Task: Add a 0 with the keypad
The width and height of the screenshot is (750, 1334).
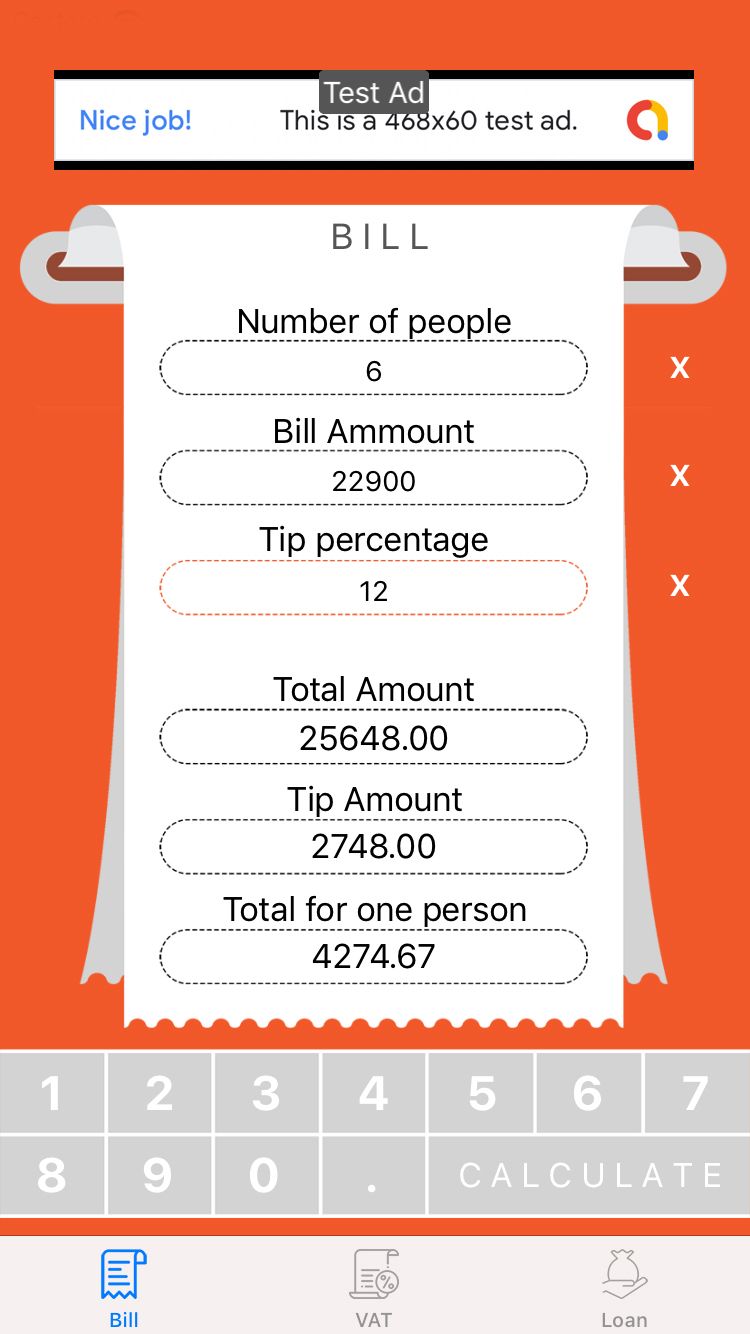Action: [266, 1176]
